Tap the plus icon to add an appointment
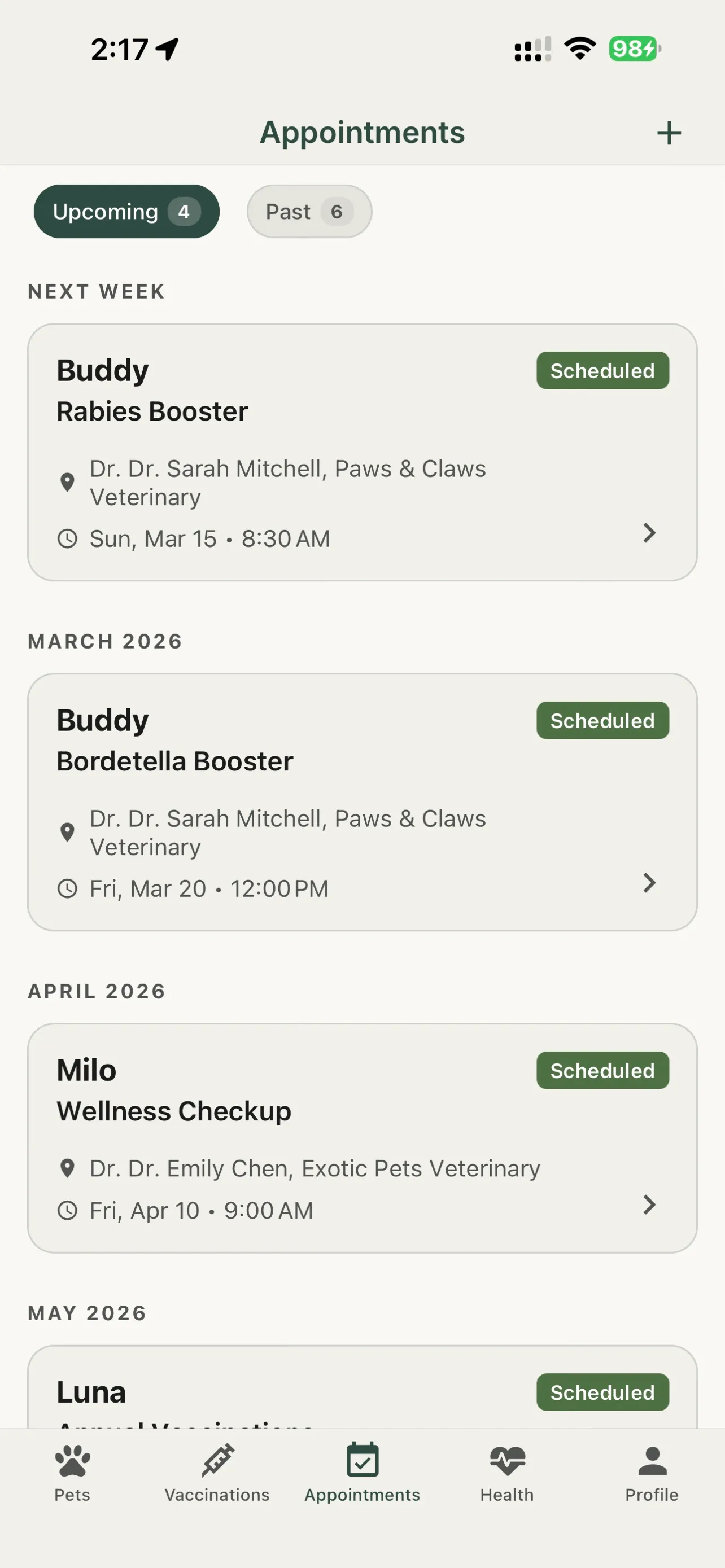The image size is (725, 1568). point(669,132)
